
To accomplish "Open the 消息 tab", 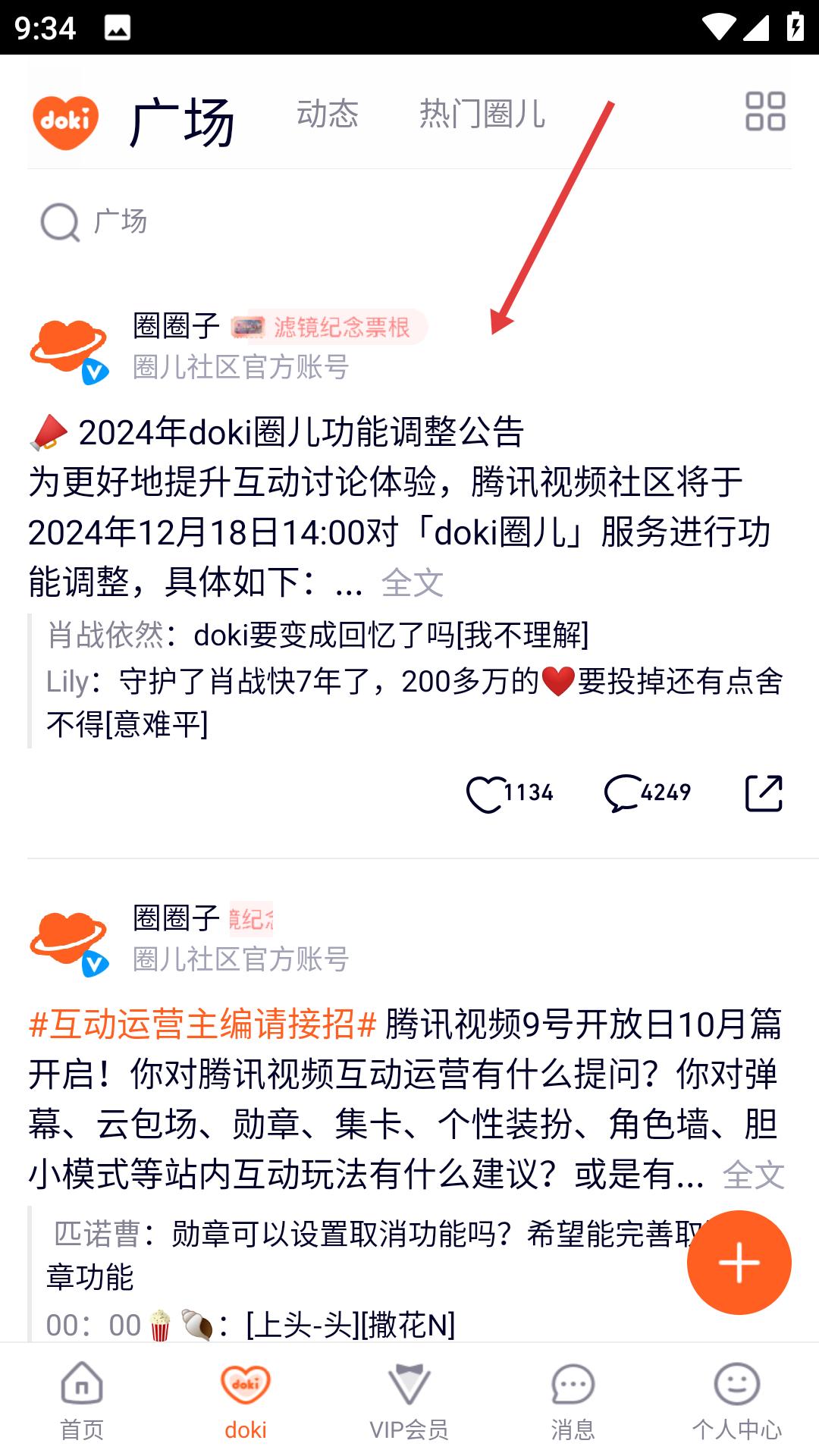I will 573,1401.
